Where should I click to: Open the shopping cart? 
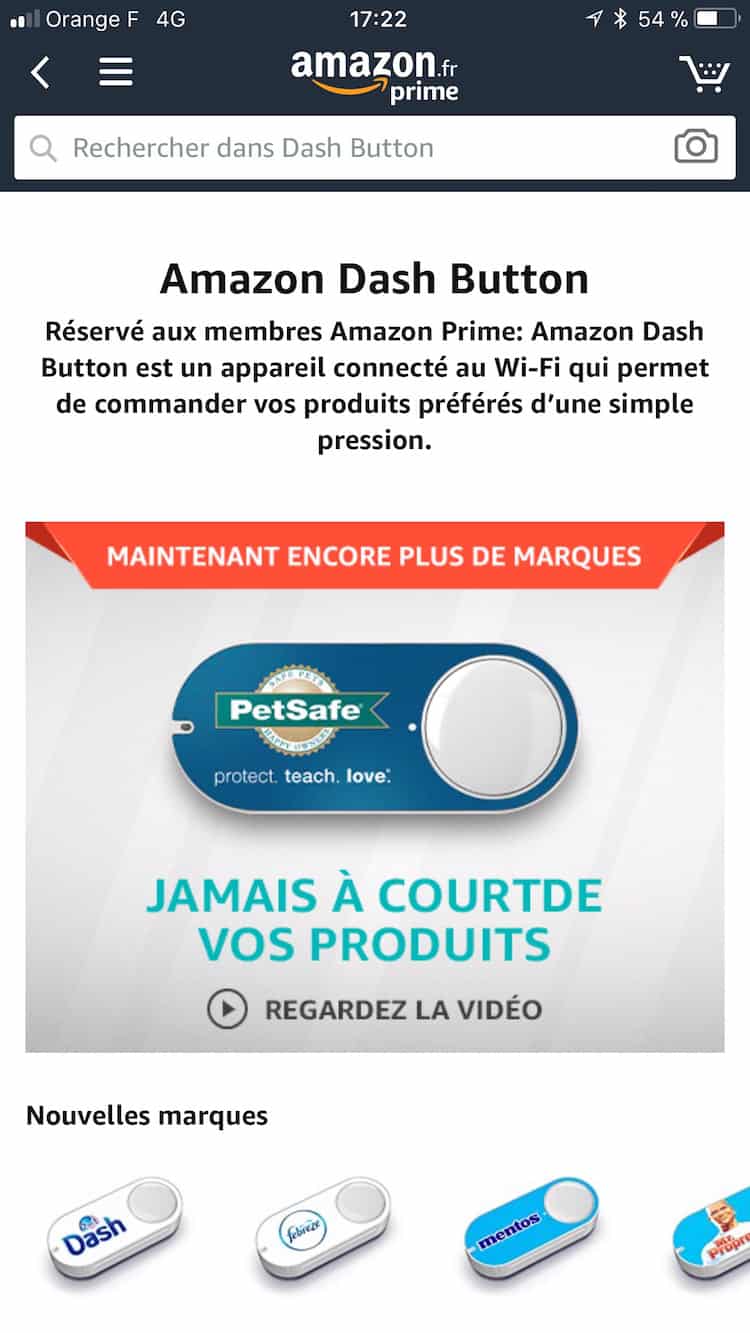pos(704,73)
